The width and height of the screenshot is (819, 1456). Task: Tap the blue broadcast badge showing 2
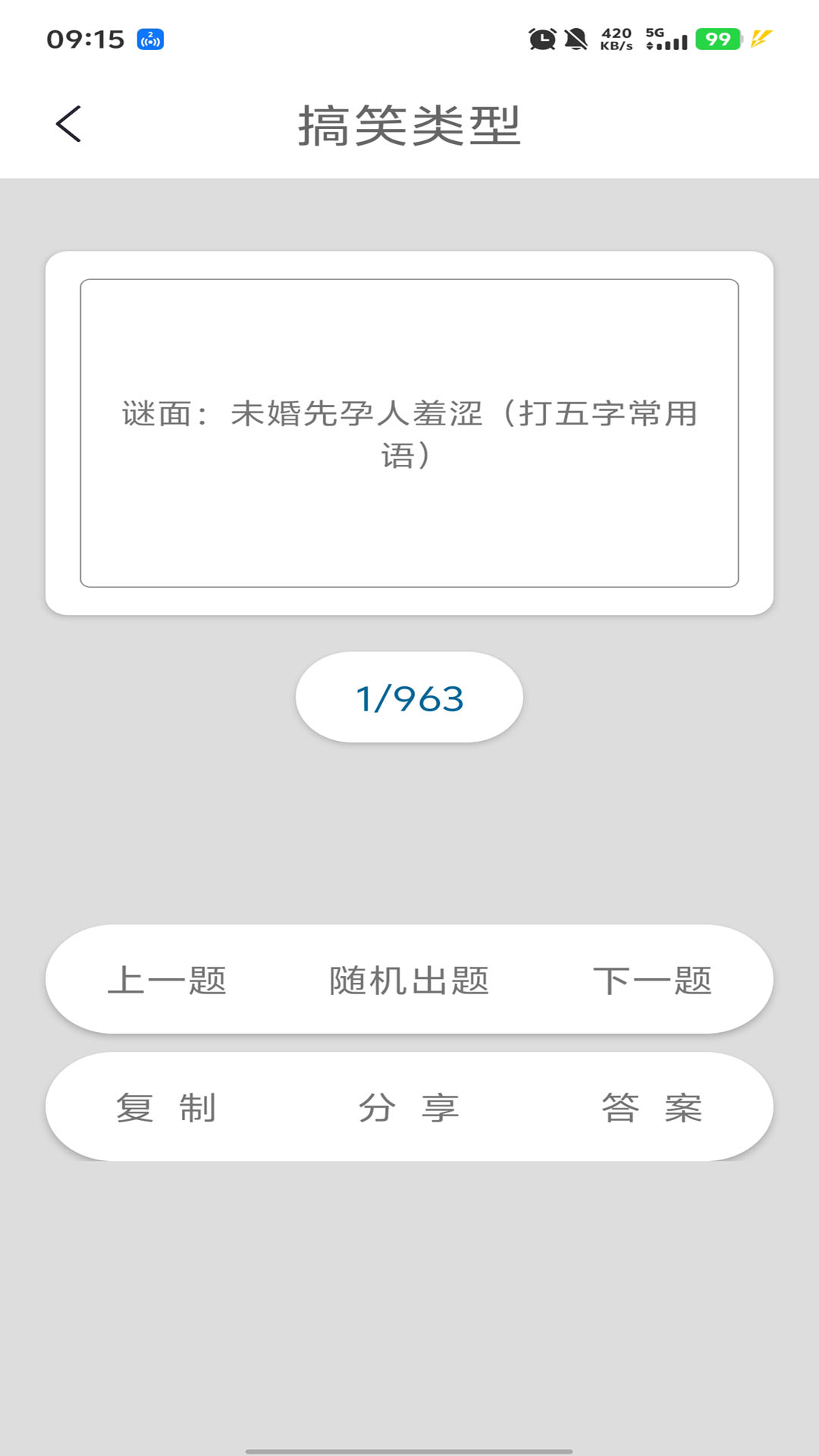coord(150,39)
